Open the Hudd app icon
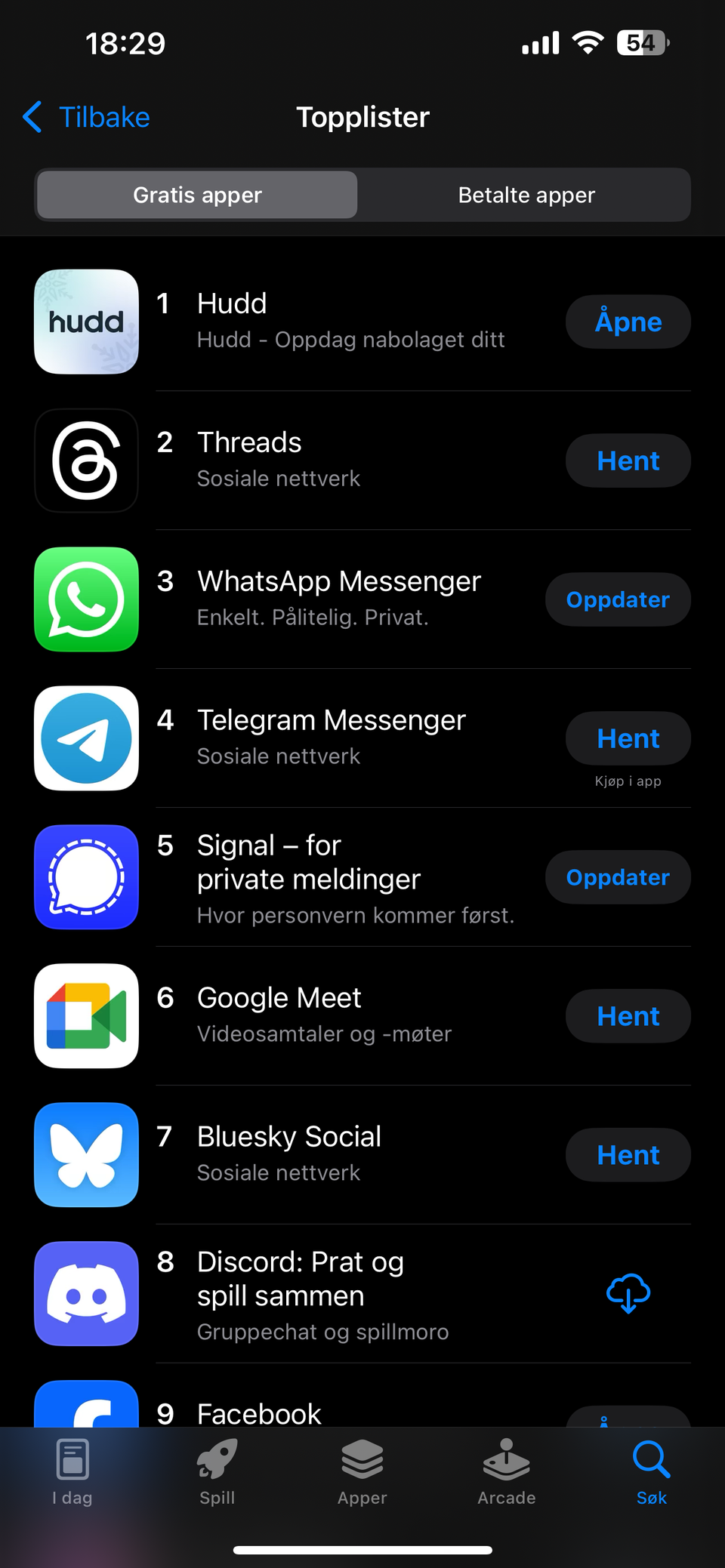The width and height of the screenshot is (725, 1568). pos(86,322)
